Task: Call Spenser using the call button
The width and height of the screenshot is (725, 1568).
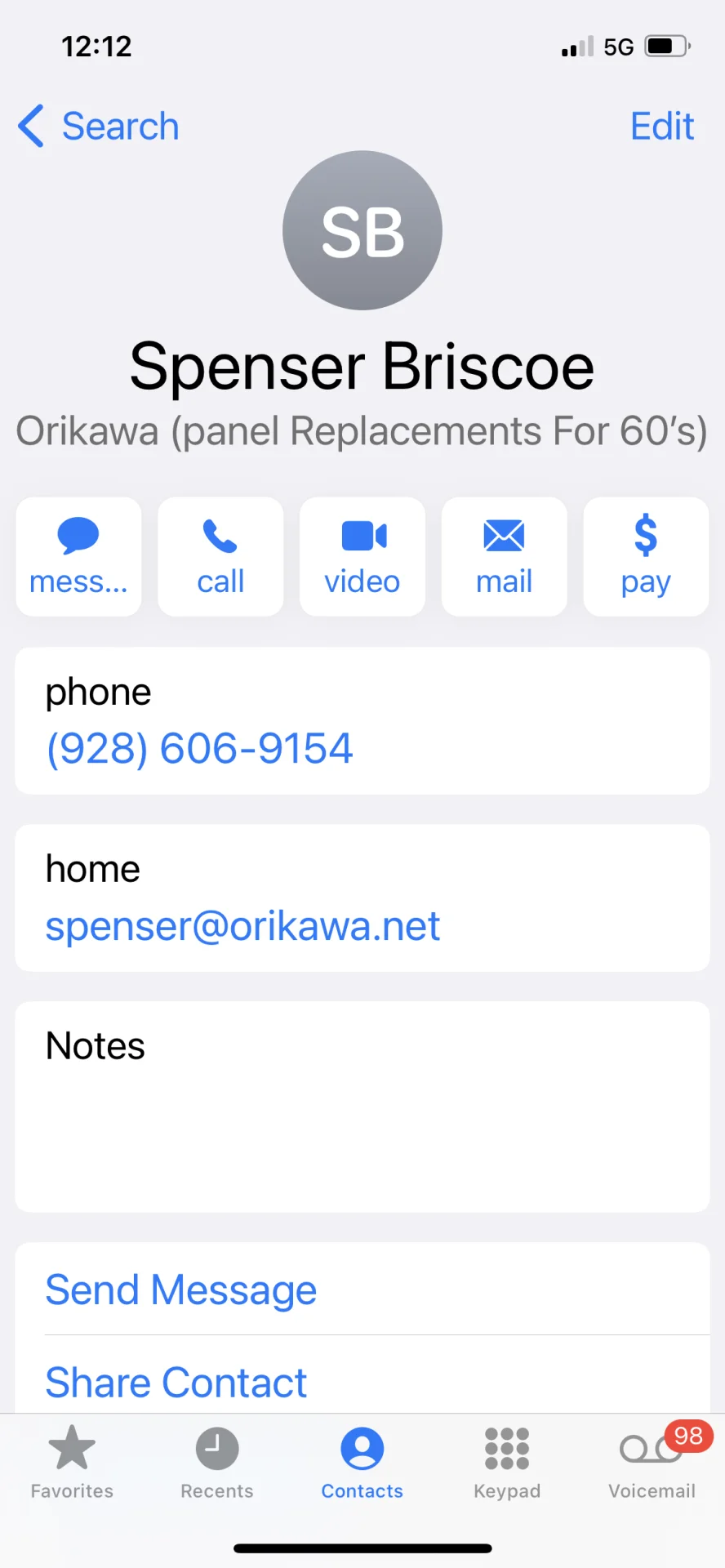Action: tap(220, 556)
